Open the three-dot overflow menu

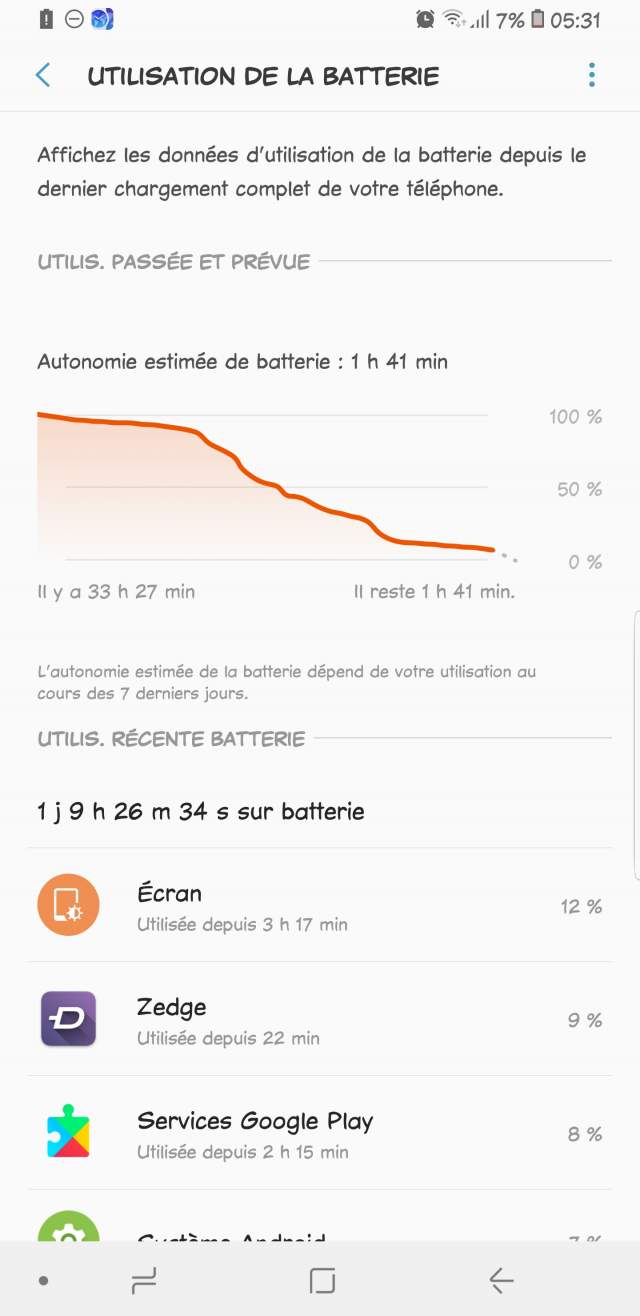pos(592,75)
